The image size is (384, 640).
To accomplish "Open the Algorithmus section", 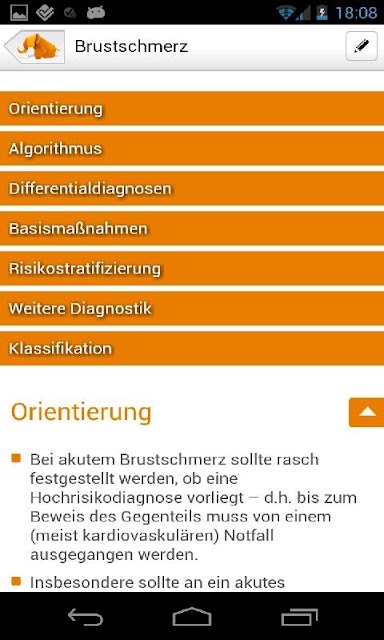I will point(192,148).
